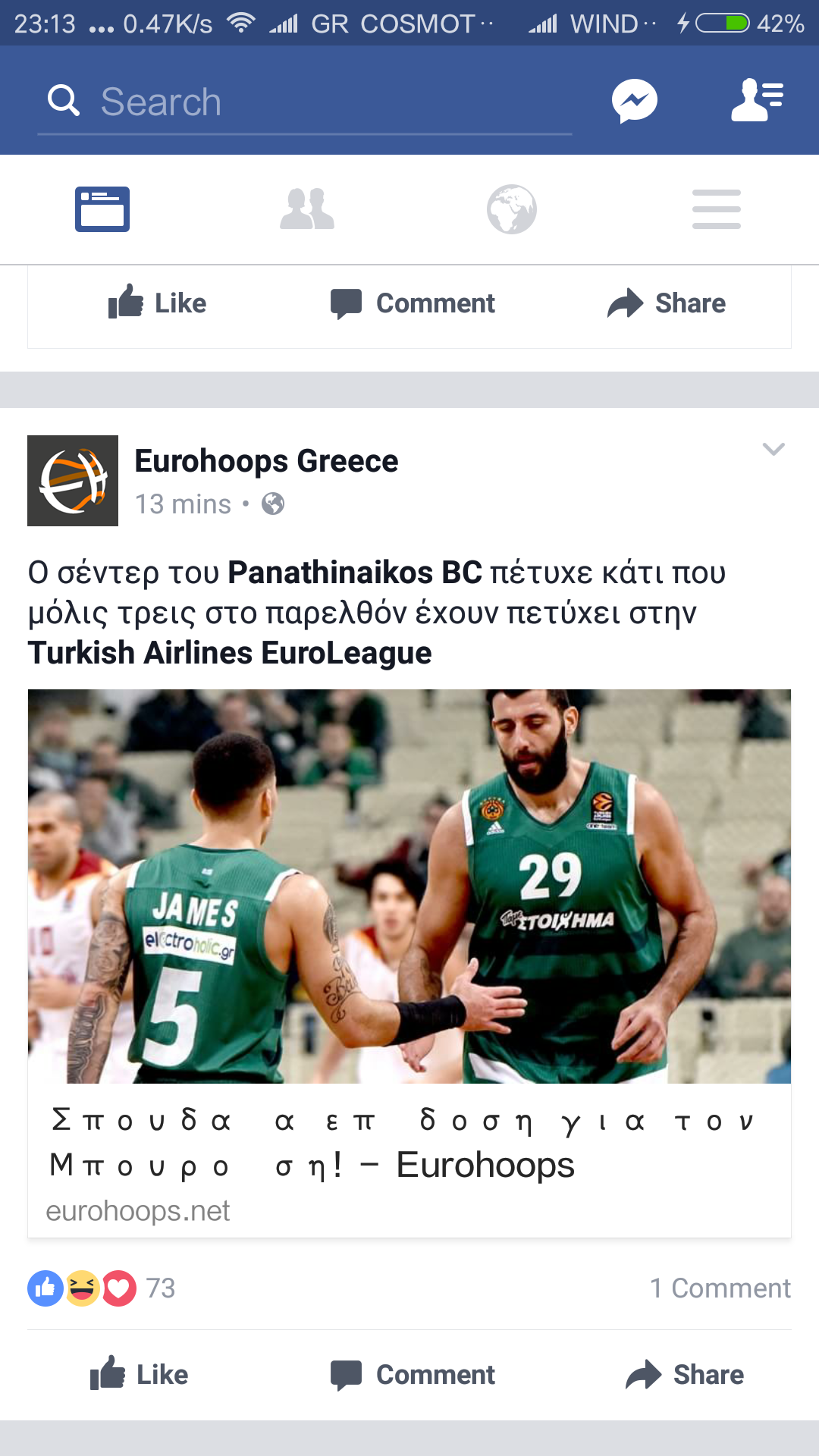Image resolution: width=819 pixels, height=1456 pixels.
Task: Like the Eurohoops Greece post
Action: point(139,1374)
